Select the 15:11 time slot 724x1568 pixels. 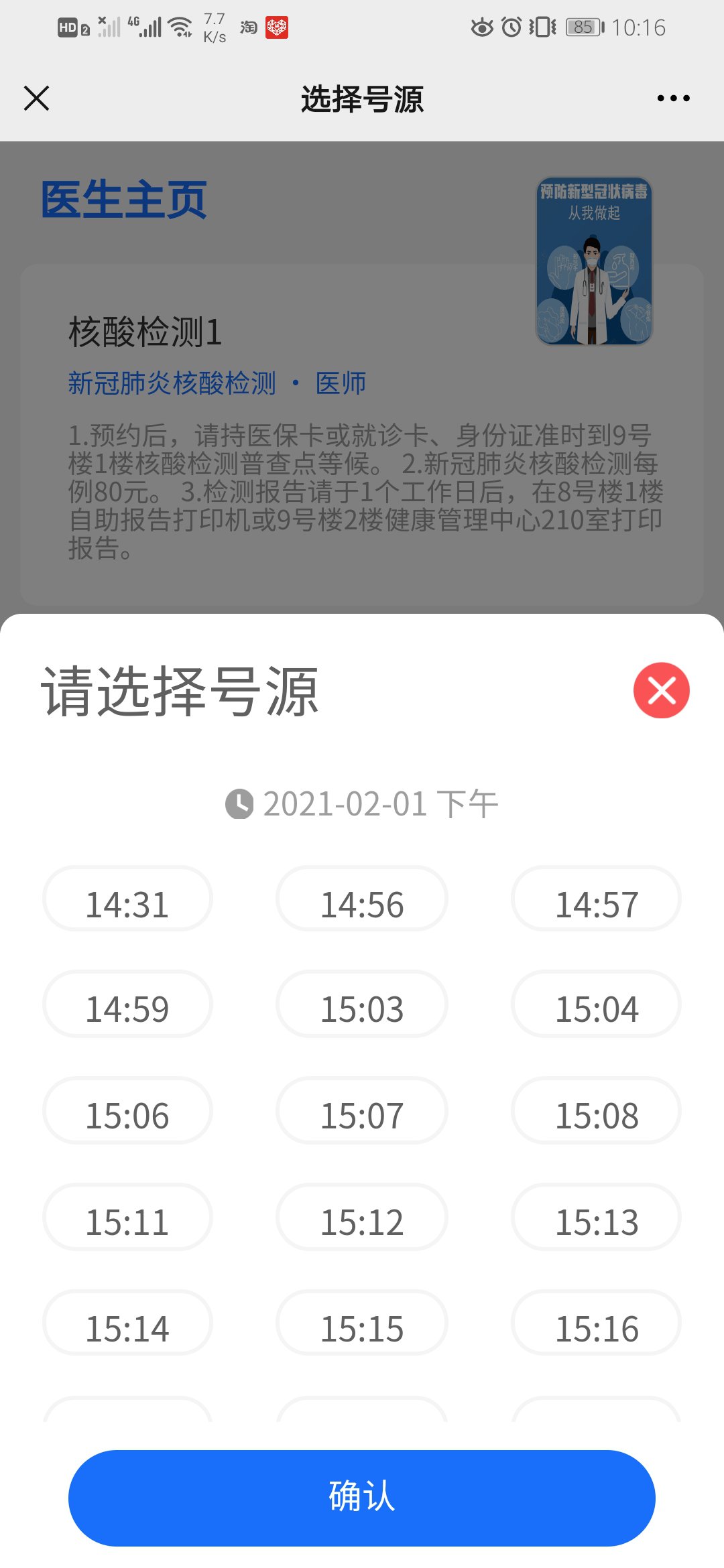(127, 1218)
